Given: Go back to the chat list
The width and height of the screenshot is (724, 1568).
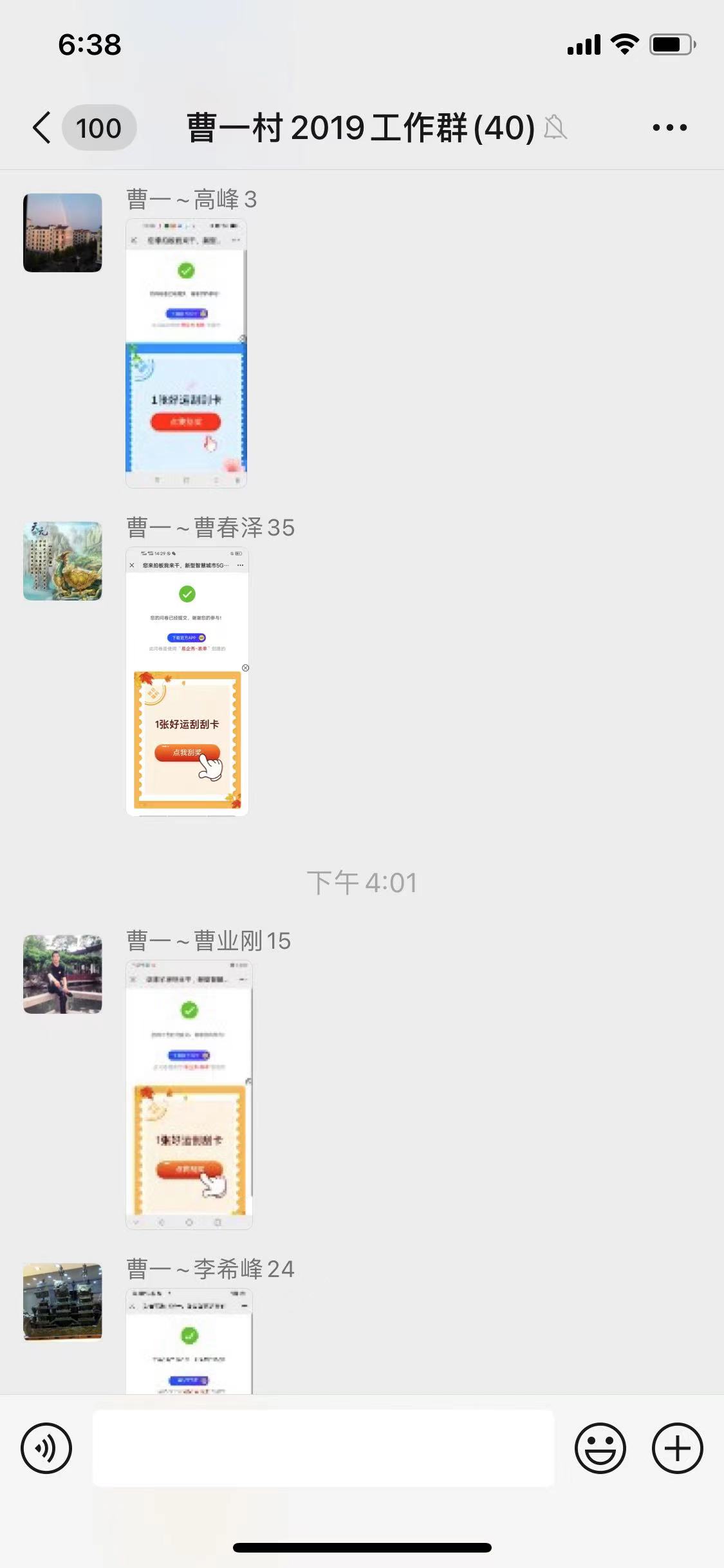Looking at the screenshot, I should click(x=42, y=127).
